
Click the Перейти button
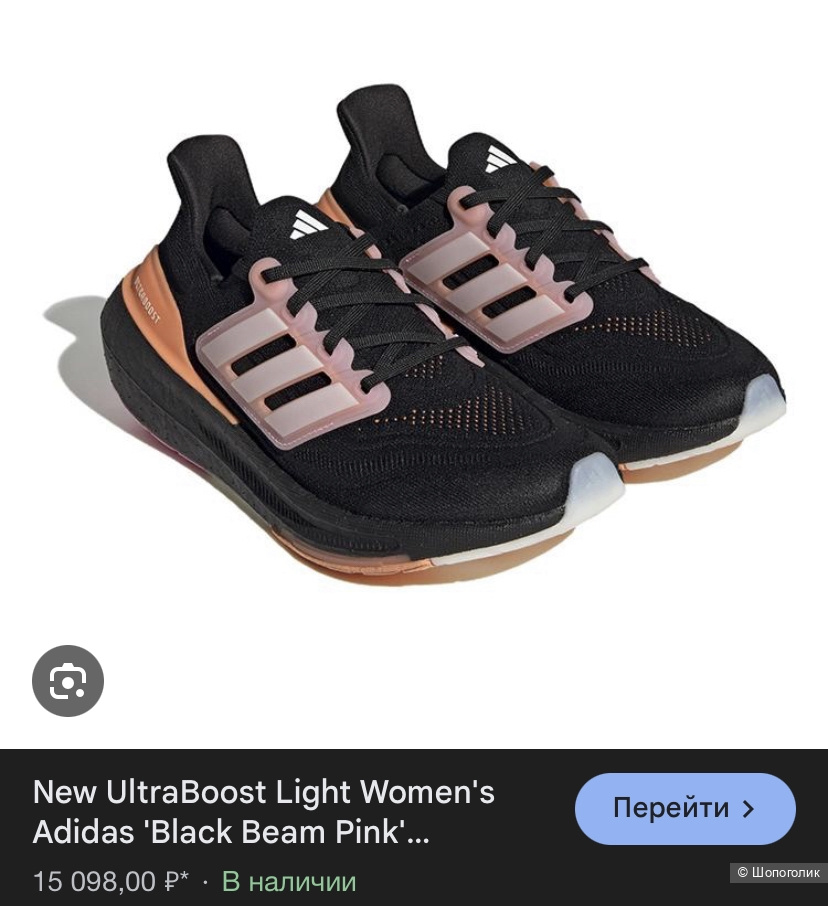pyautogui.click(x=685, y=809)
